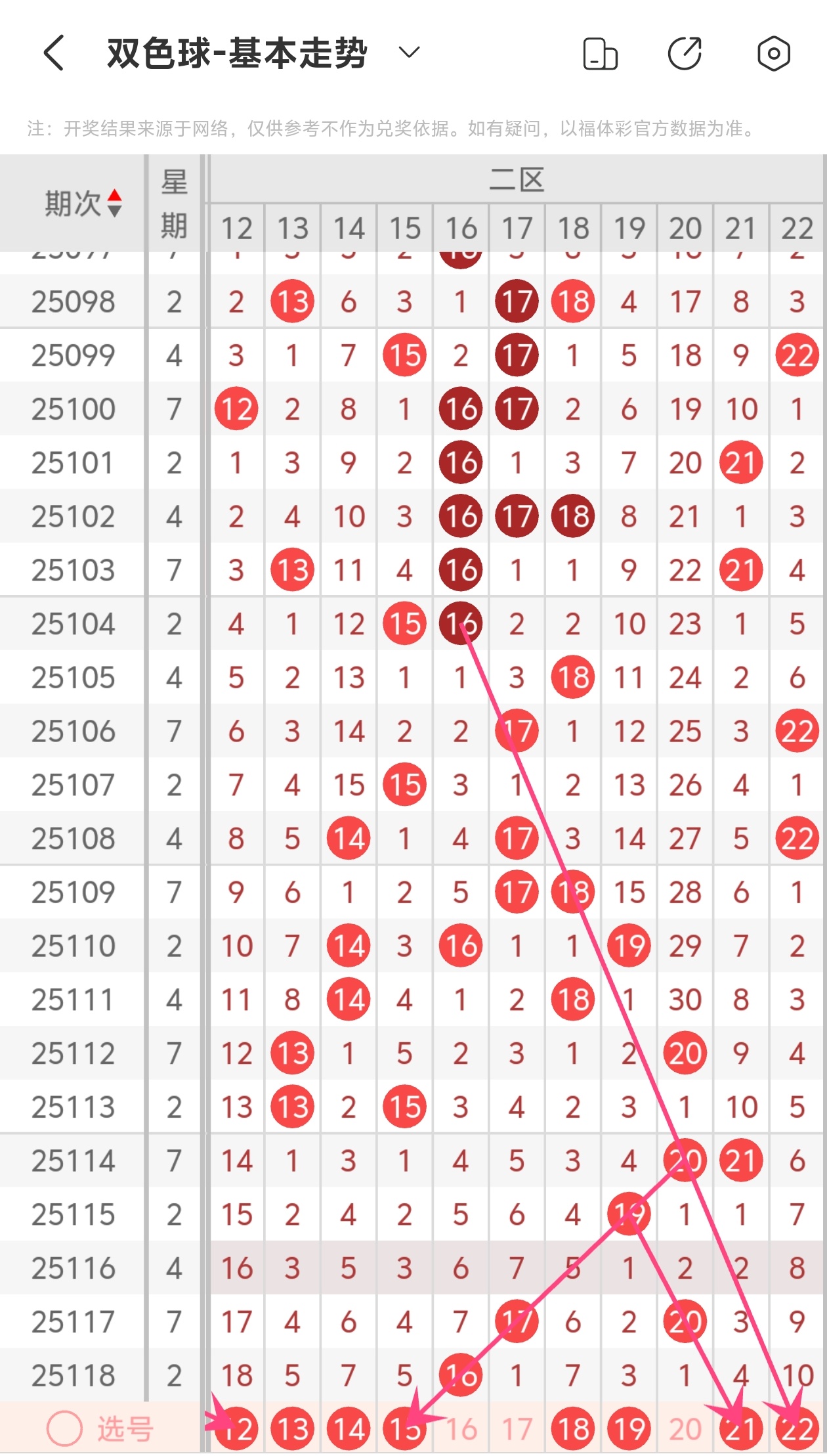Share this trend chart
Screen dimensions: 827x1456
tap(685, 54)
